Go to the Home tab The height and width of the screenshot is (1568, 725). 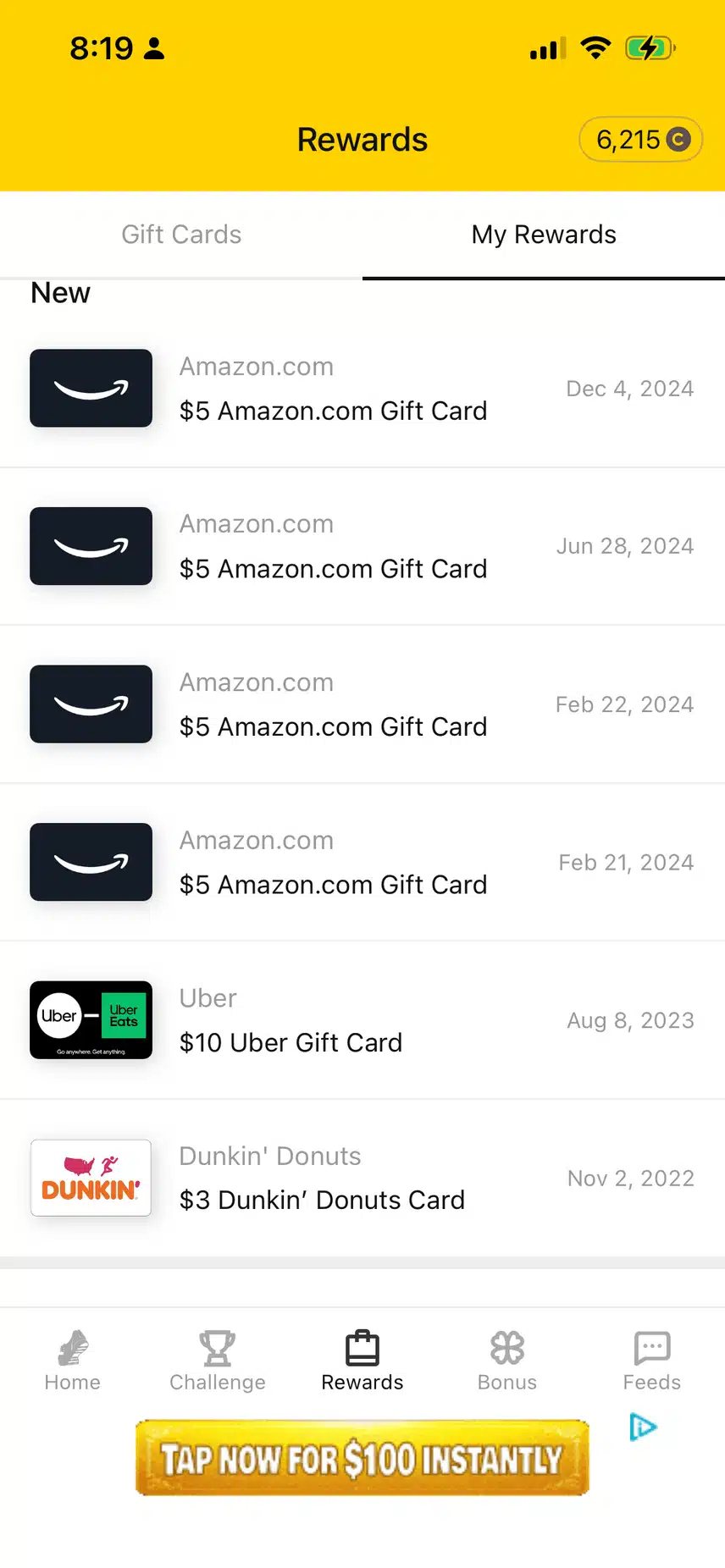pos(73,1360)
